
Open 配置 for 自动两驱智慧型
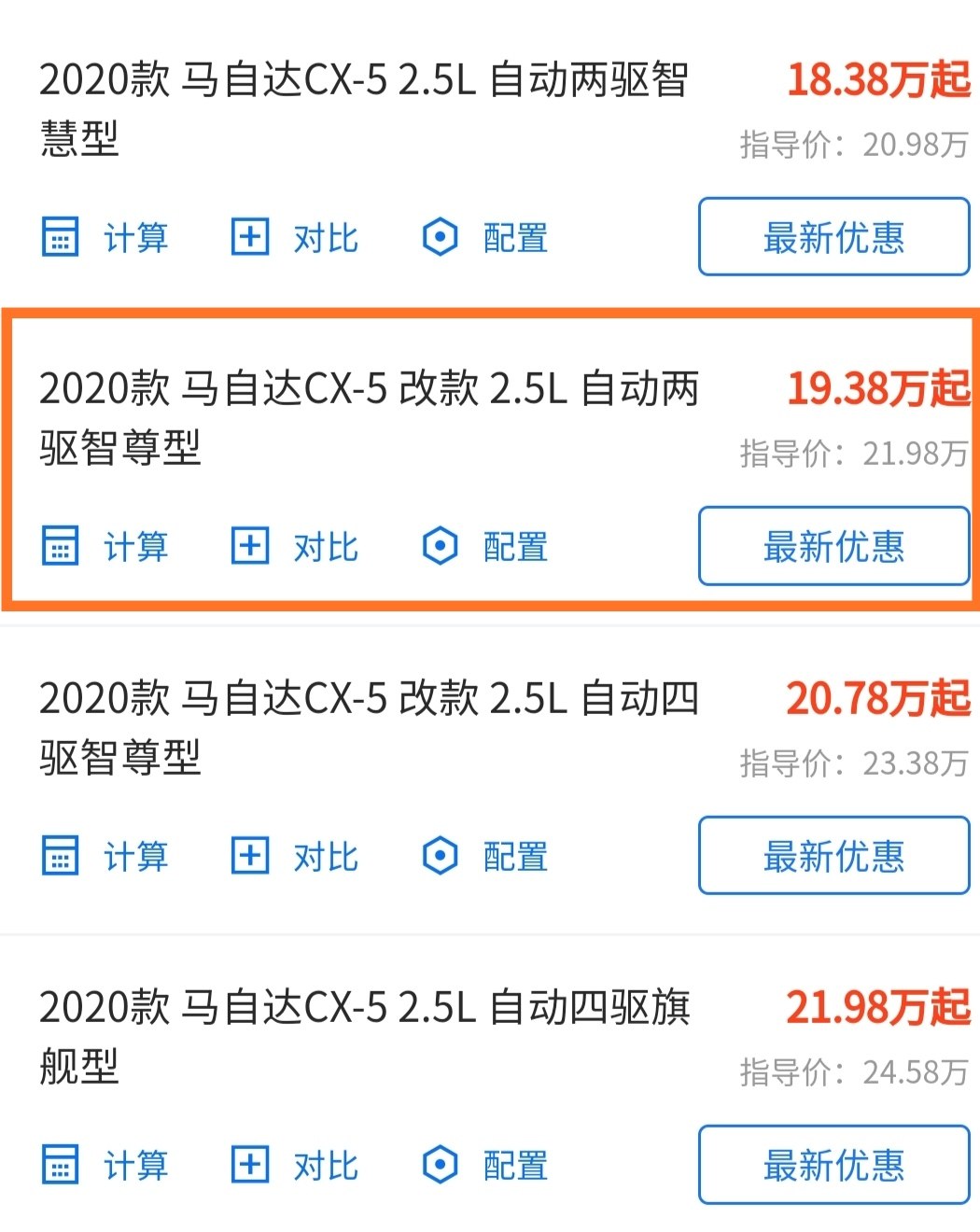485,237
